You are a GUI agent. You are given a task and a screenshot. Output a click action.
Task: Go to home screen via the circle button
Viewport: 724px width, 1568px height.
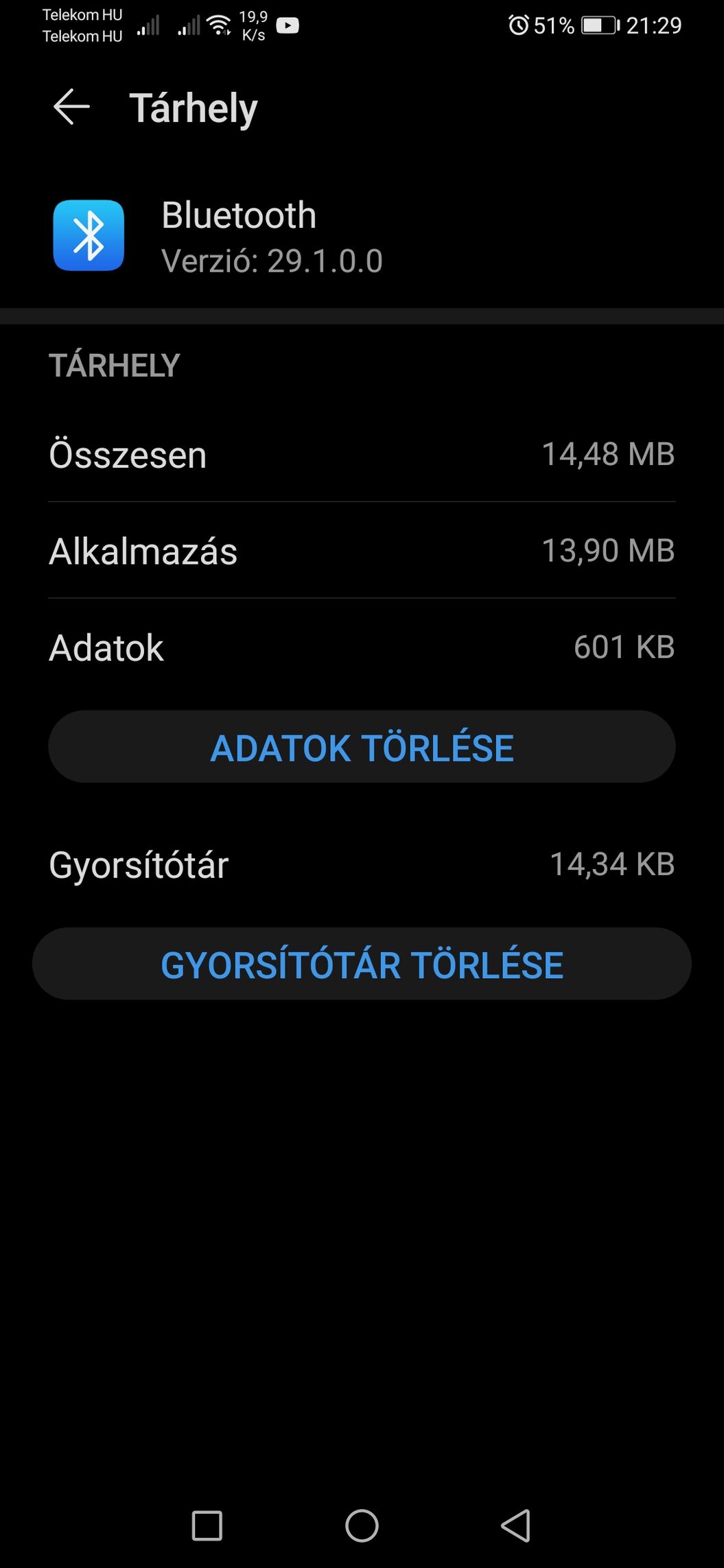(x=362, y=1526)
